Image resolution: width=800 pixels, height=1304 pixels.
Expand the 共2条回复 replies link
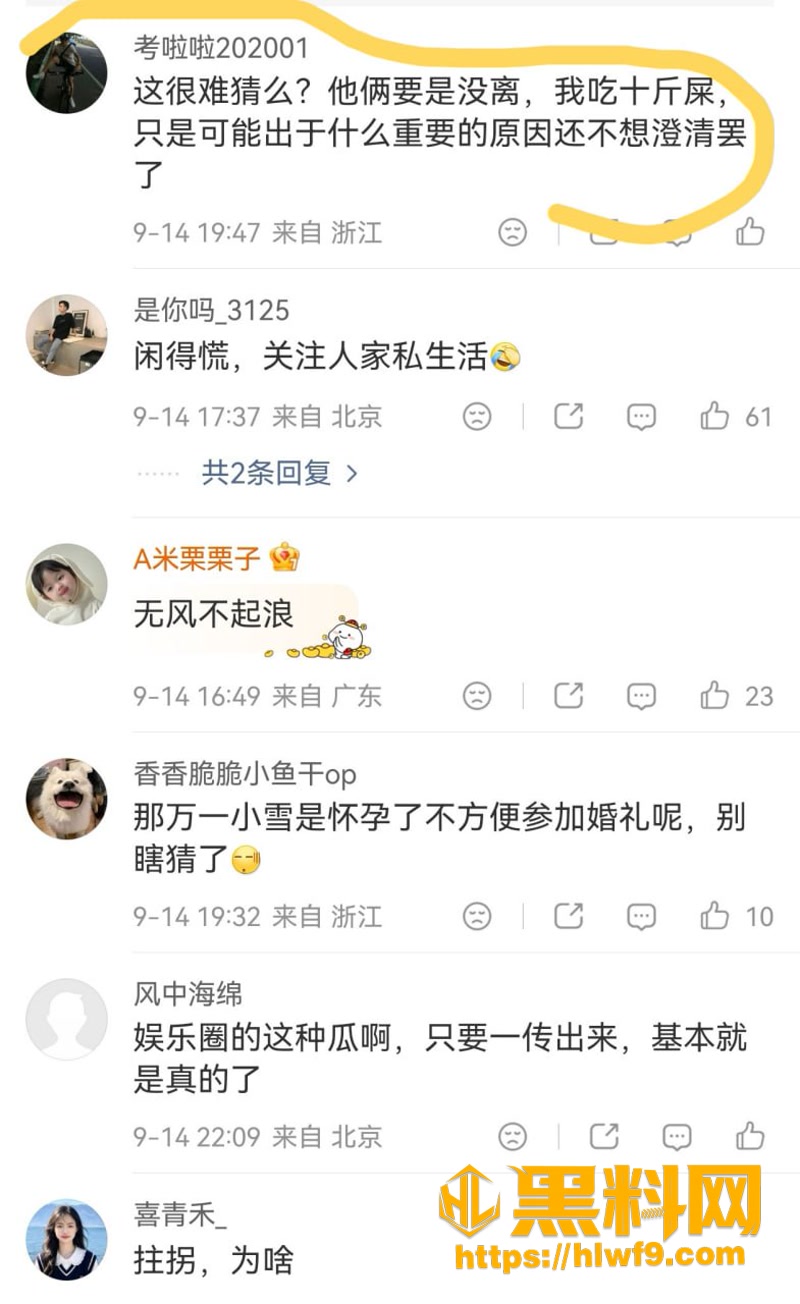point(279,473)
